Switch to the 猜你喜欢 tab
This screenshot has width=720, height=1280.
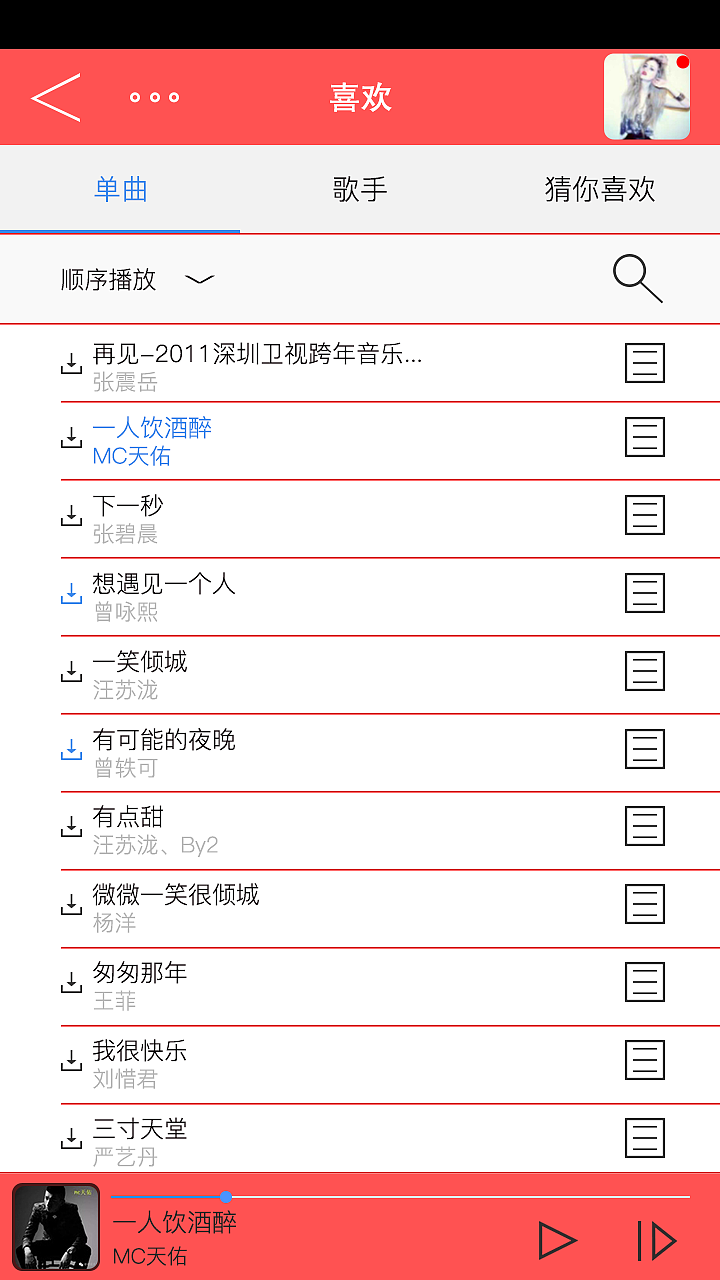pyautogui.click(x=599, y=190)
